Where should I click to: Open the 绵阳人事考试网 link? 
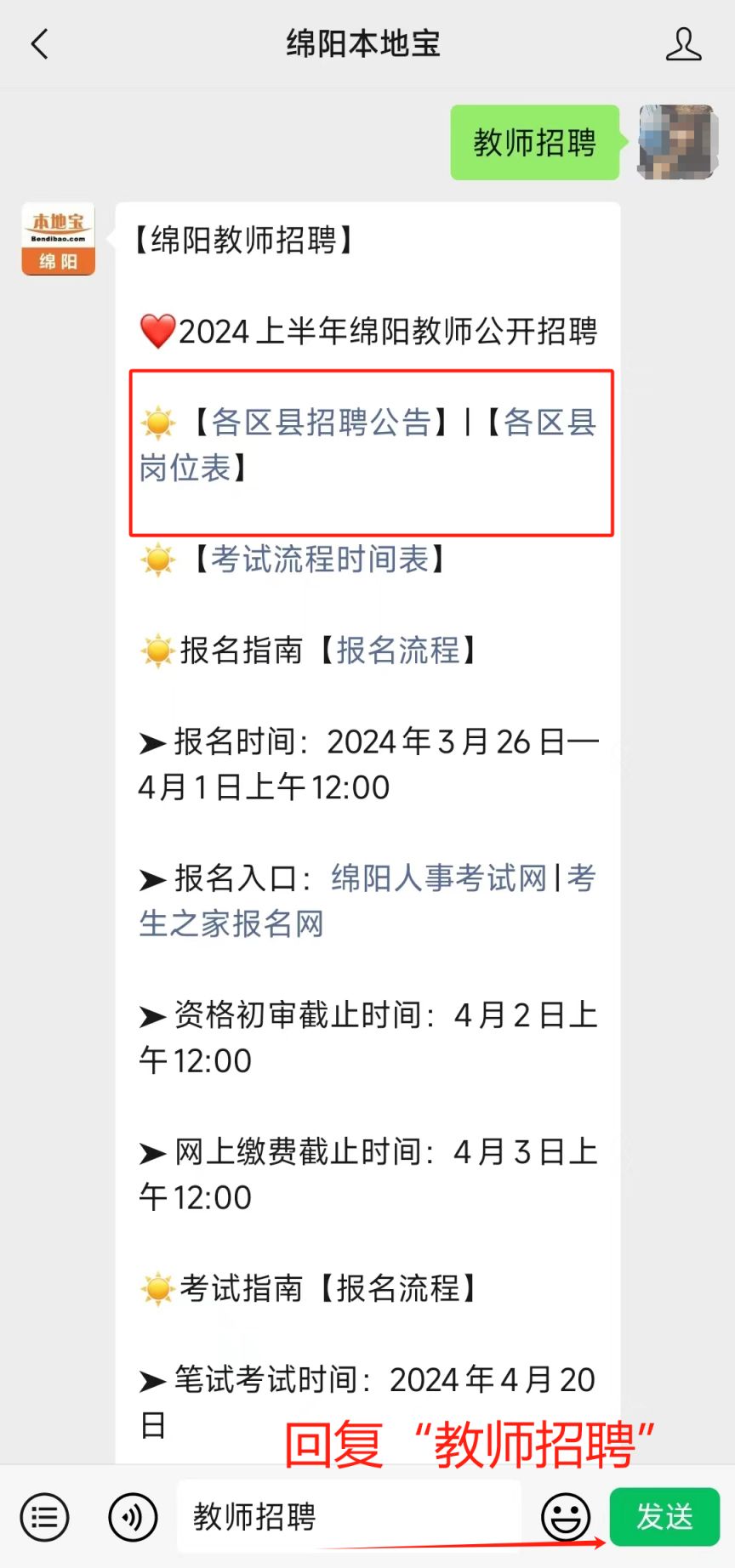(x=439, y=878)
